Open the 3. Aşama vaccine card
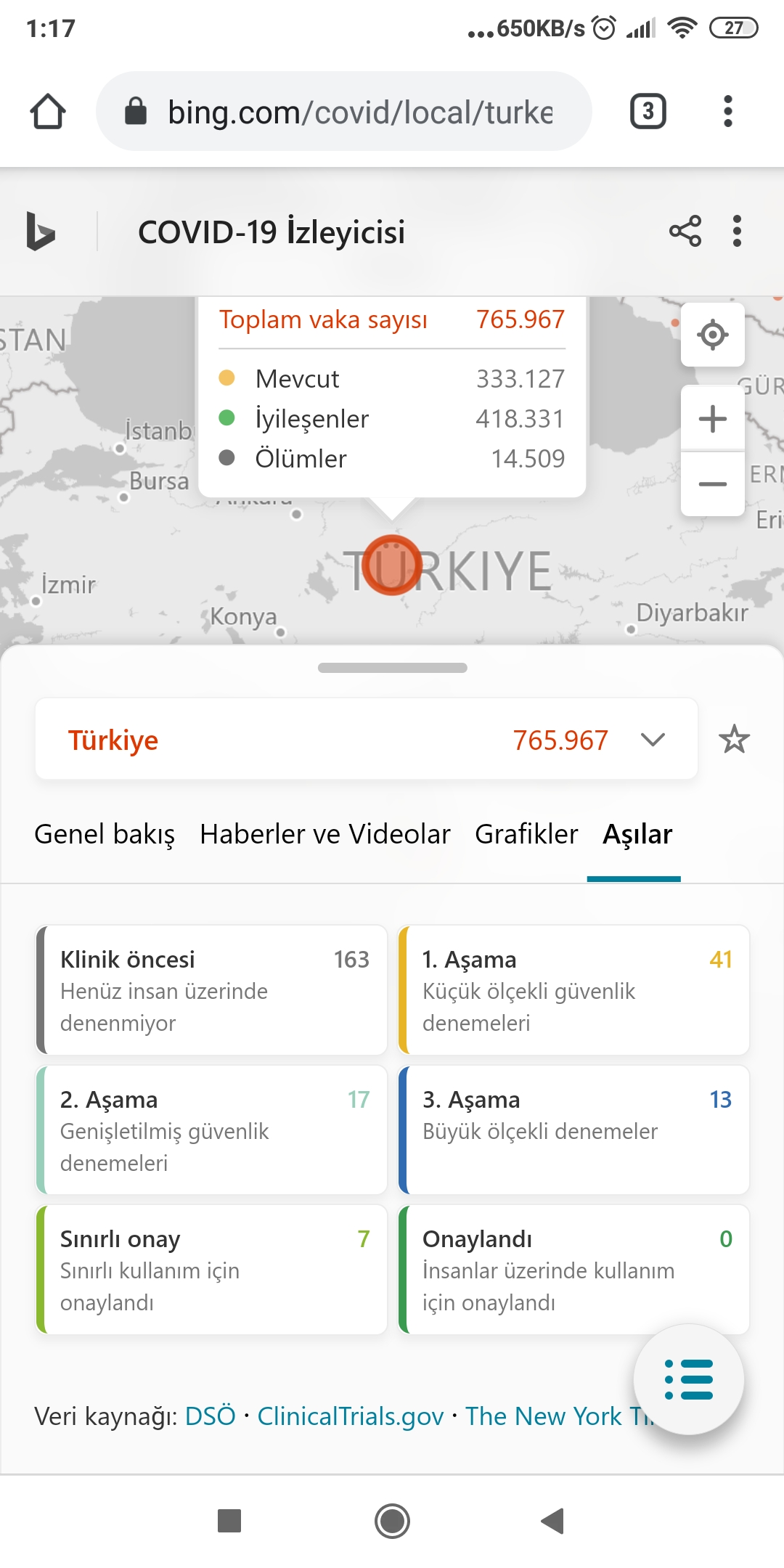The image size is (784, 1568). tap(574, 1130)
